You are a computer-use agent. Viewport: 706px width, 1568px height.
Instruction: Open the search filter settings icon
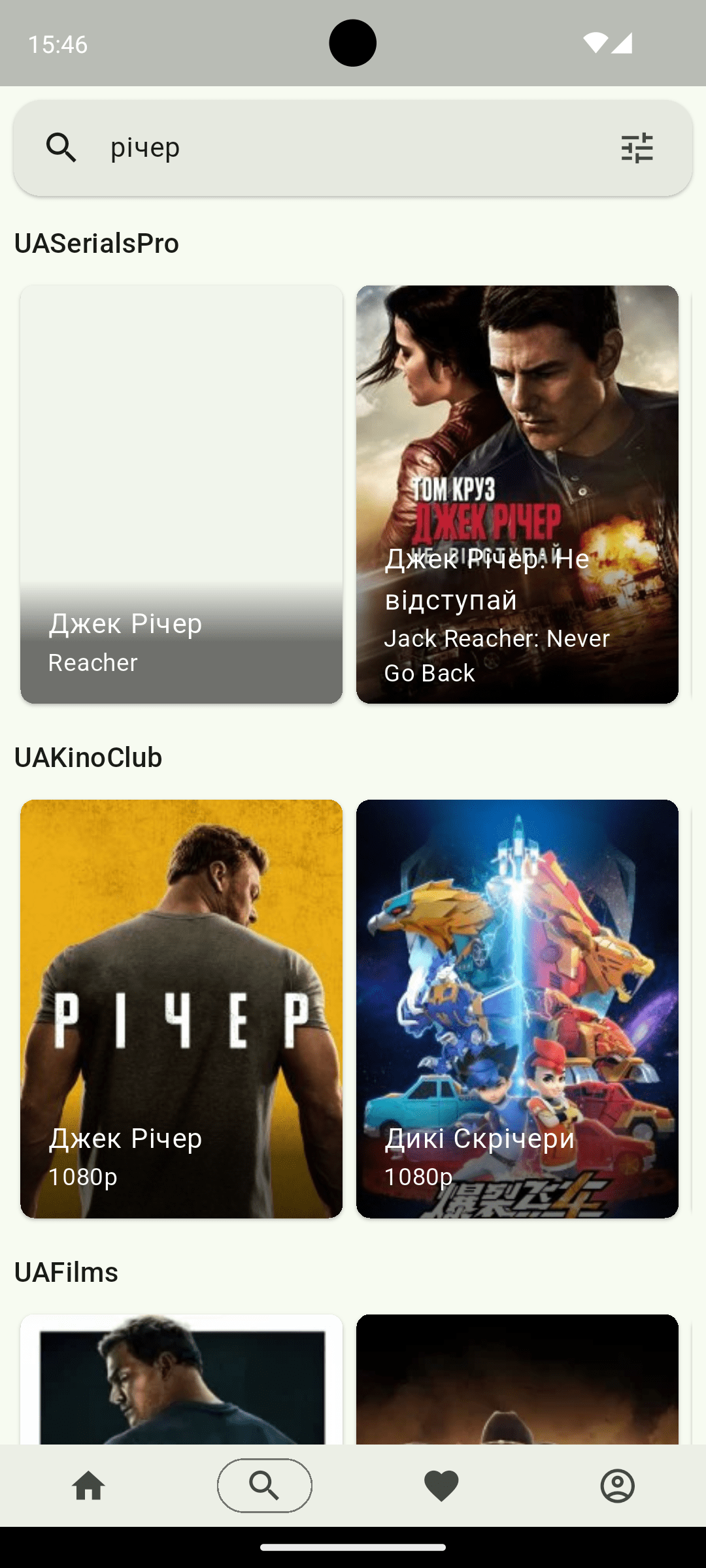637,148
